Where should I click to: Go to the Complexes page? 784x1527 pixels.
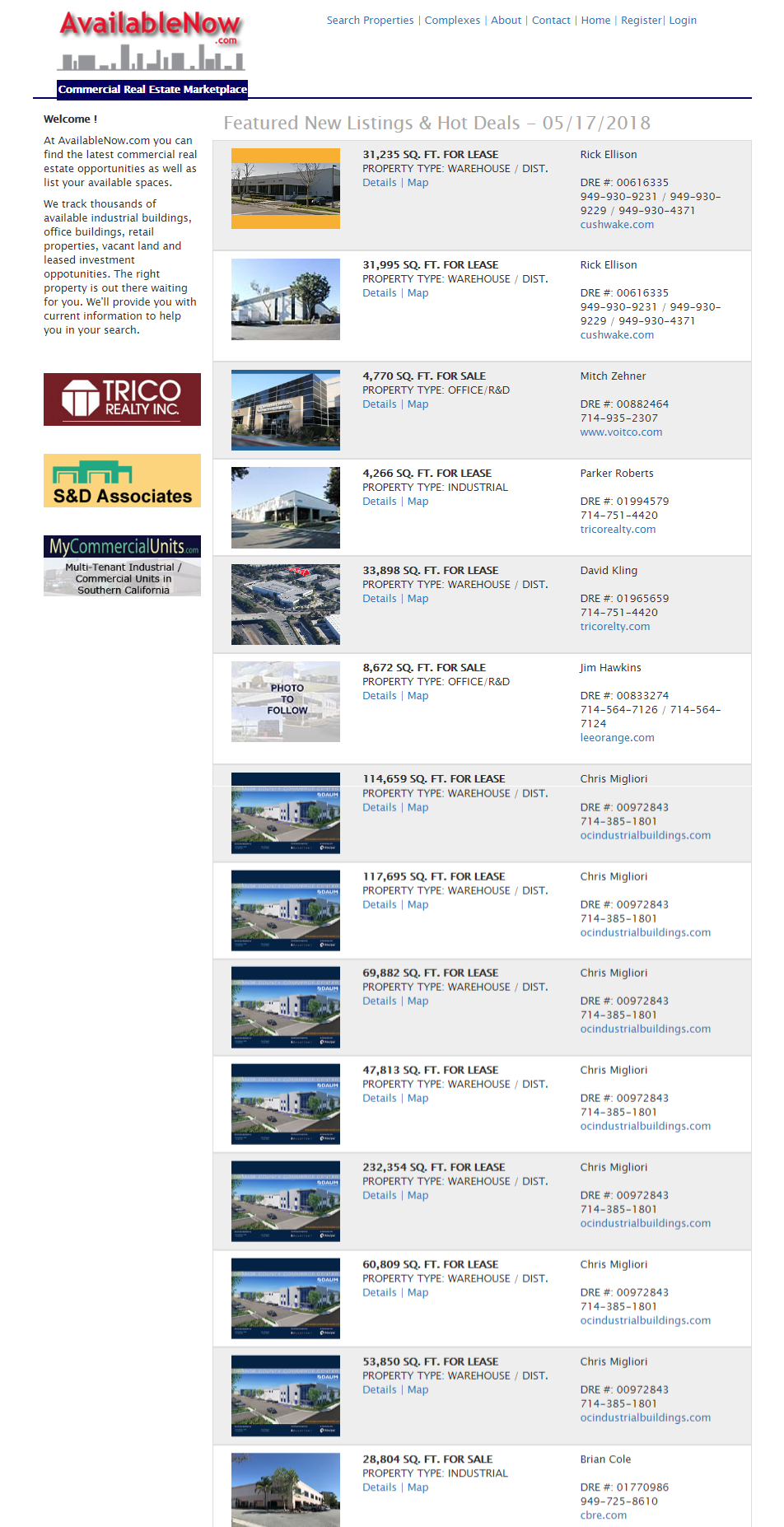tap(452, 21)
